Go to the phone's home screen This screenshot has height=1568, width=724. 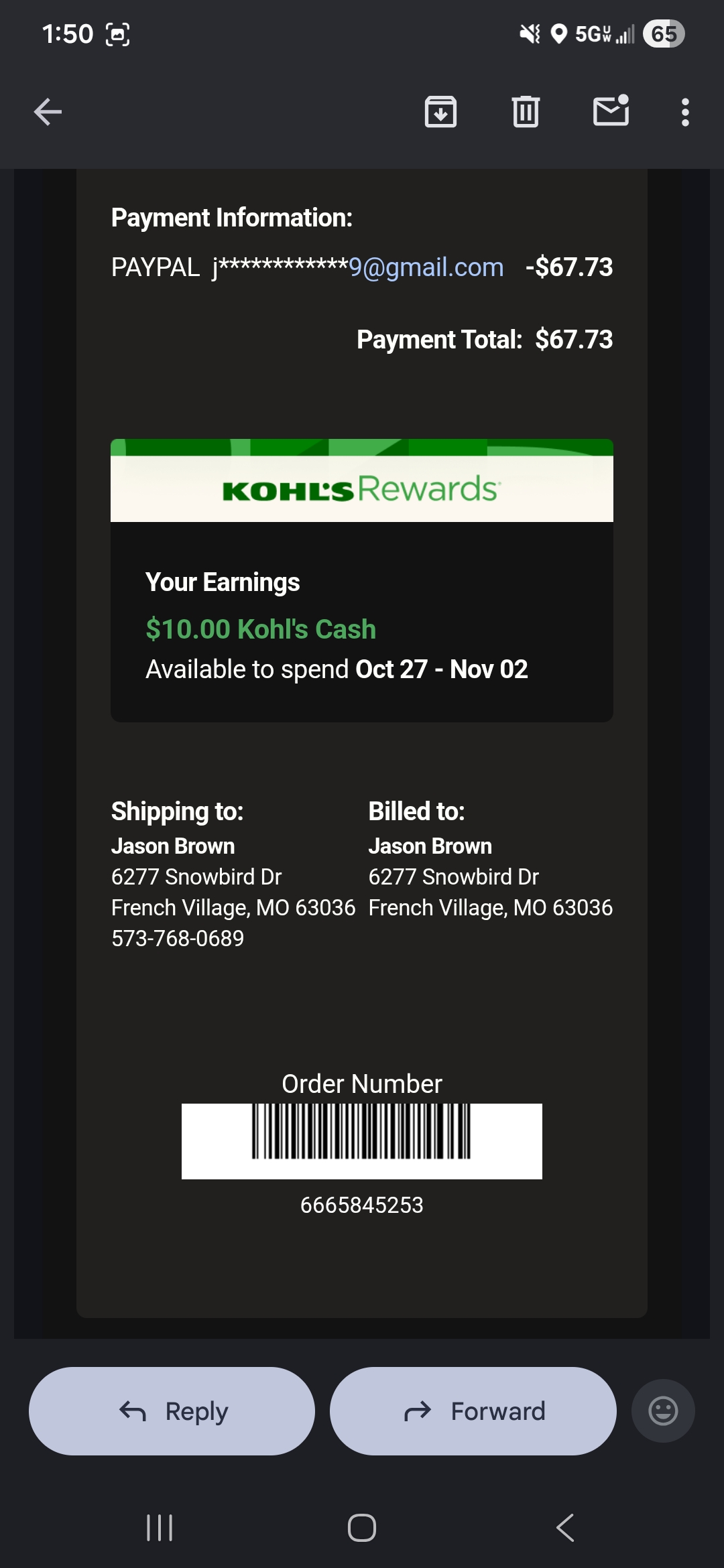[x=362, y=1528]
